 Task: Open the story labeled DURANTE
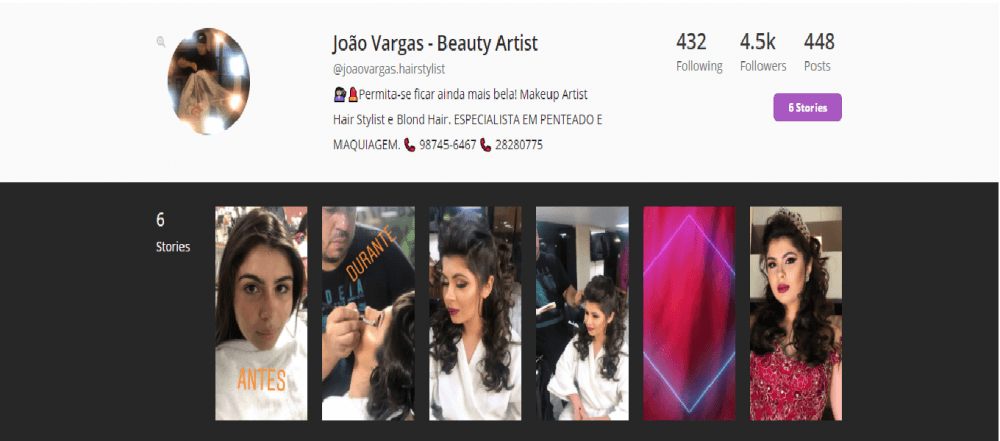pyautogui.click(x=368, y=313)
